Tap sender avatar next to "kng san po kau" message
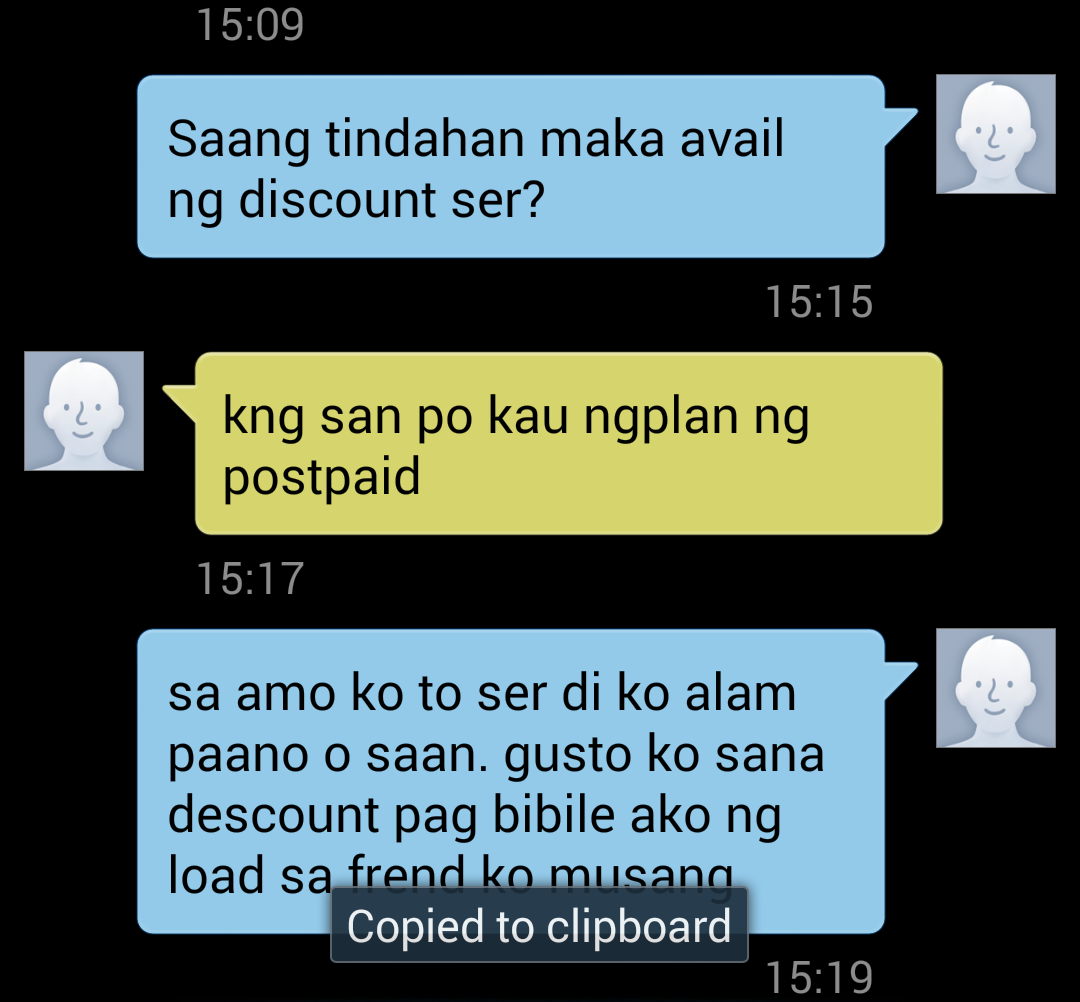The width and height of the screenshot is (1080, 1002). pyautogui.click(x=84, y=411)
